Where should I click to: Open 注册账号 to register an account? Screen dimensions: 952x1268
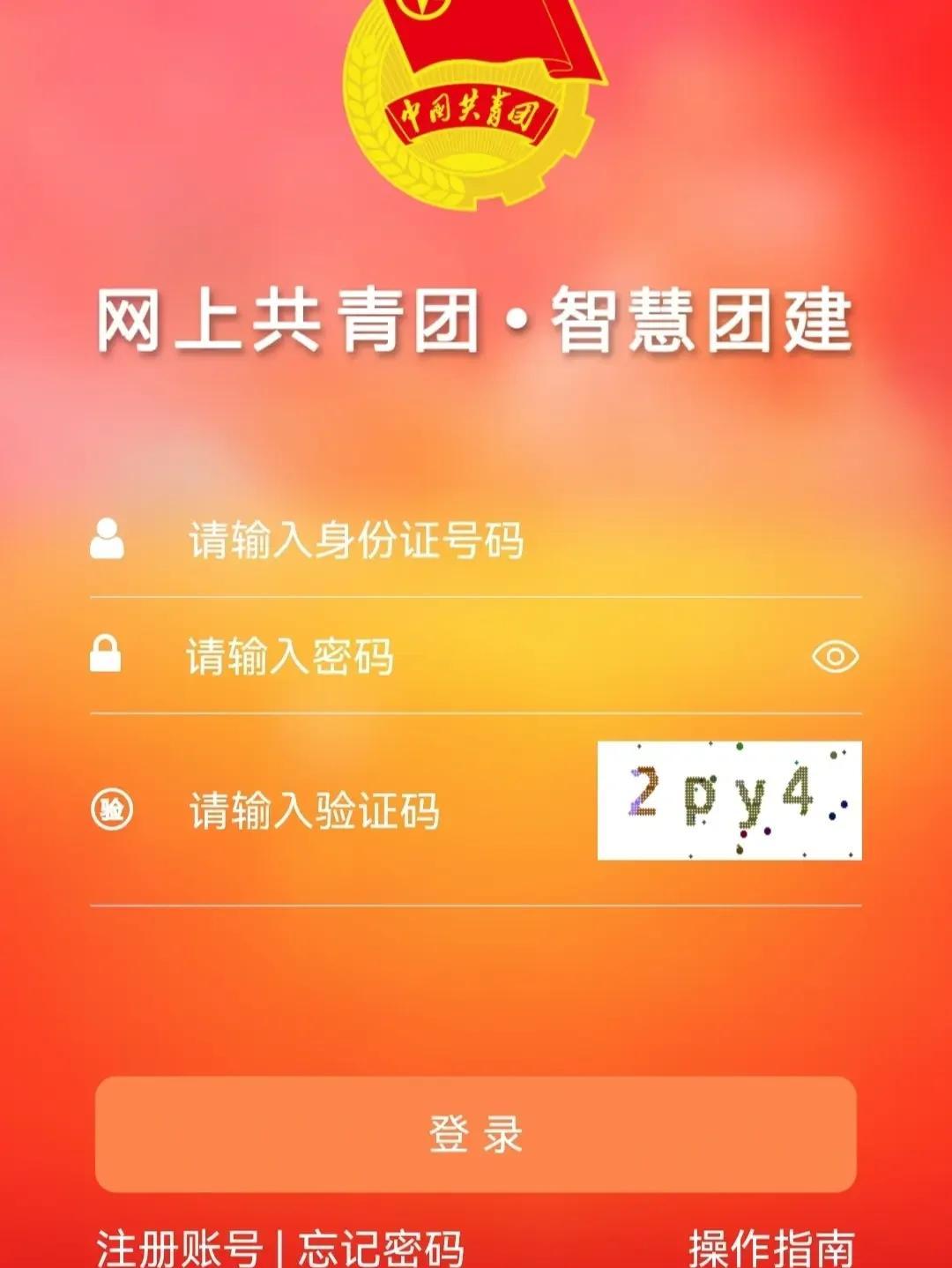click(180, 1247)
